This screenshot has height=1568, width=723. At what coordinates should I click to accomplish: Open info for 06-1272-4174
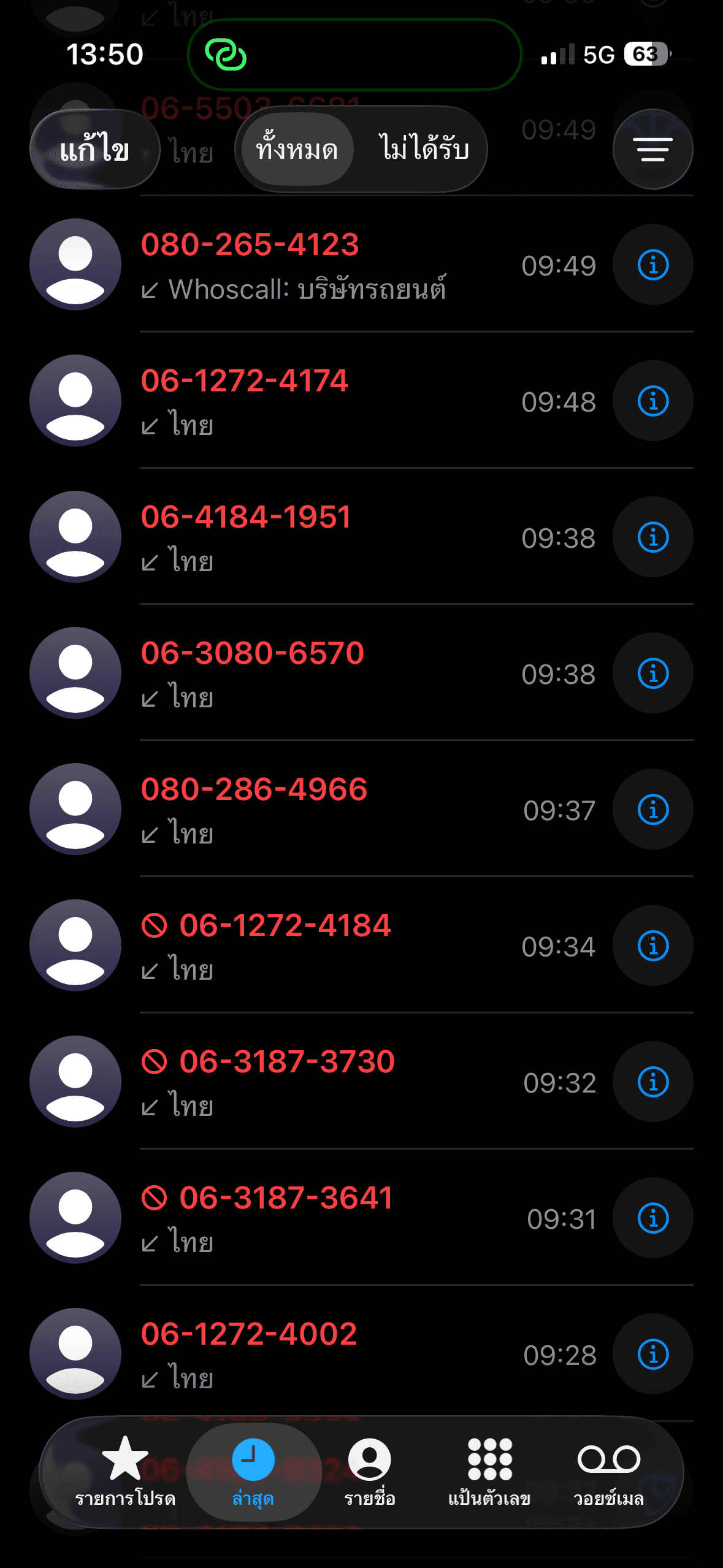pos(653,401)
